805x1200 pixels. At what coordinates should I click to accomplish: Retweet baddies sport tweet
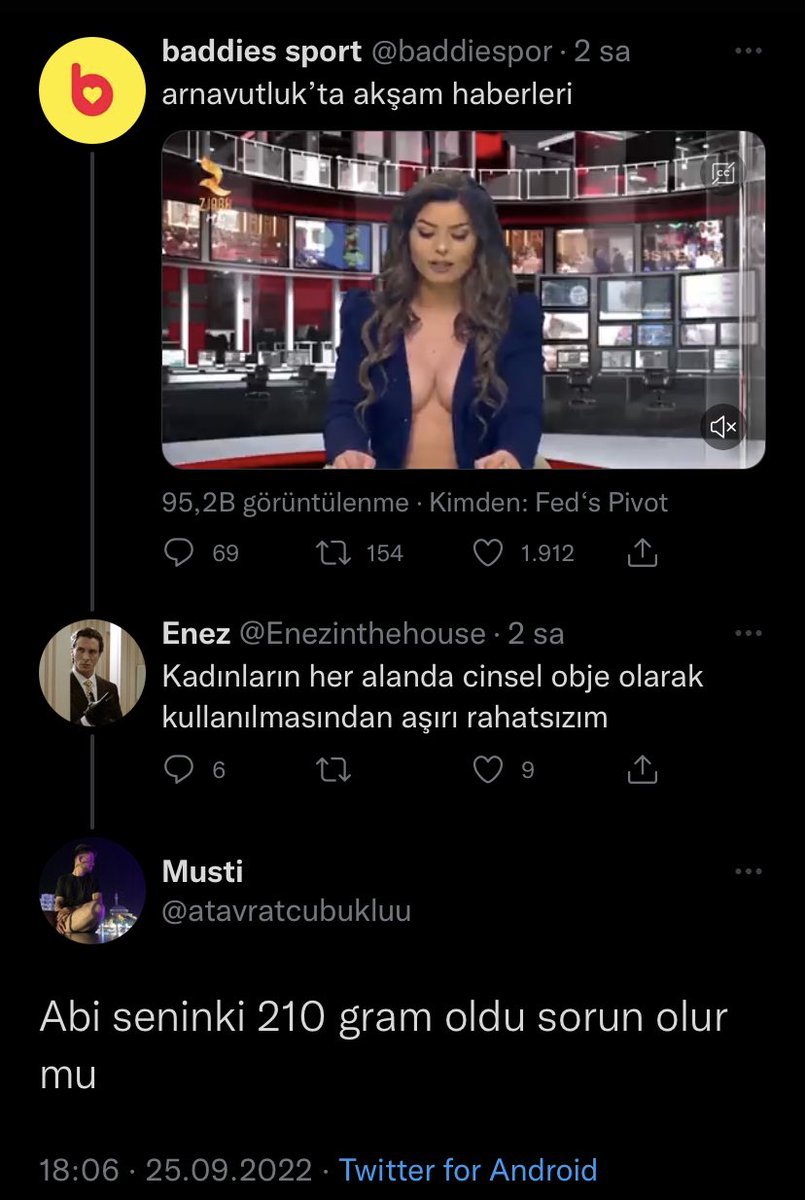[331, 553]
